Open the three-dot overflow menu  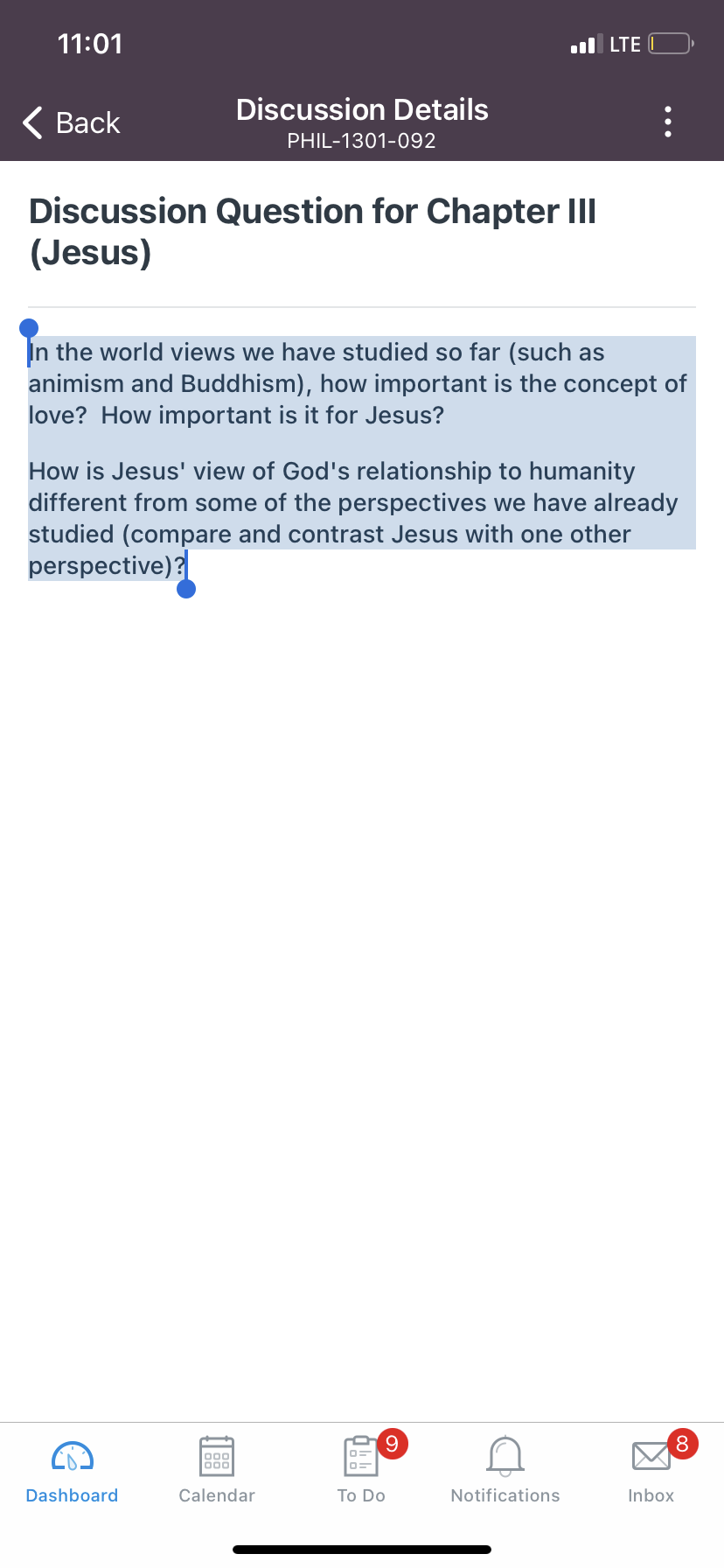[668, 122]
